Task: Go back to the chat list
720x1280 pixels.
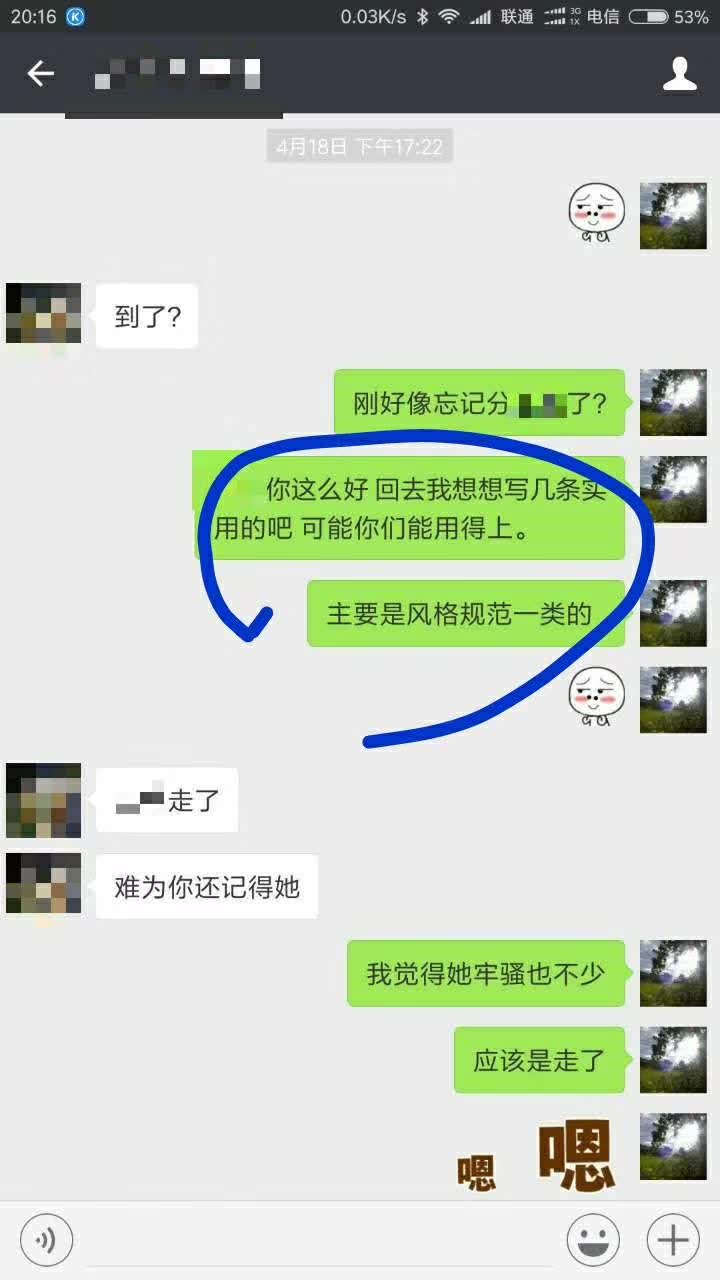Action: tap(40, 73)
